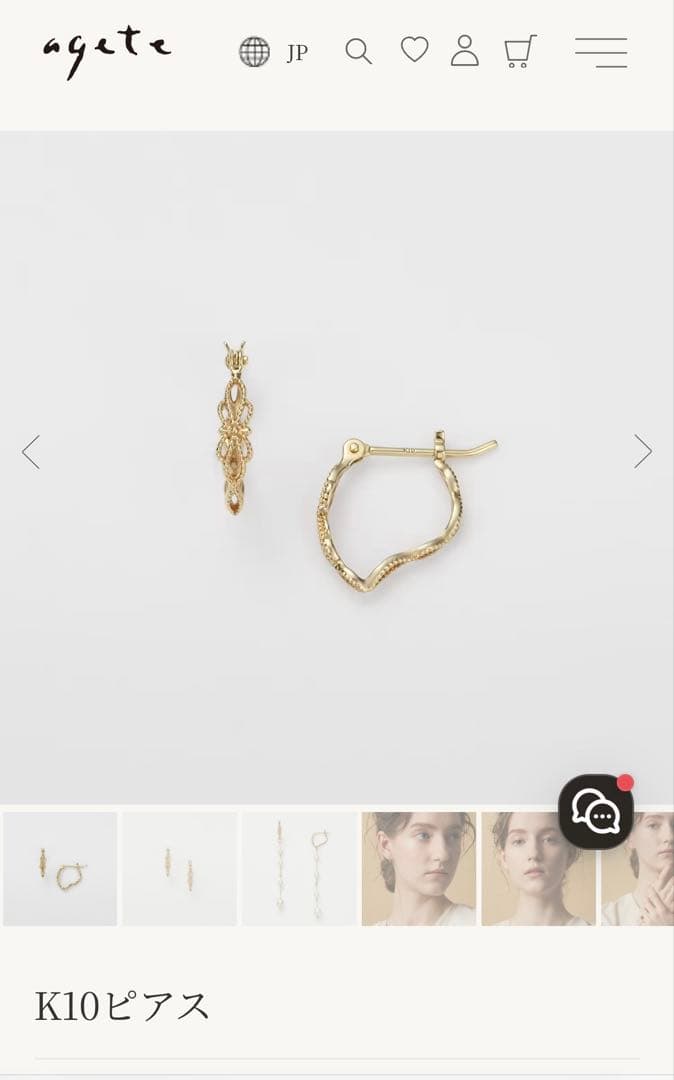
Task: Open the account profile icon
Action: click(465, 51)
